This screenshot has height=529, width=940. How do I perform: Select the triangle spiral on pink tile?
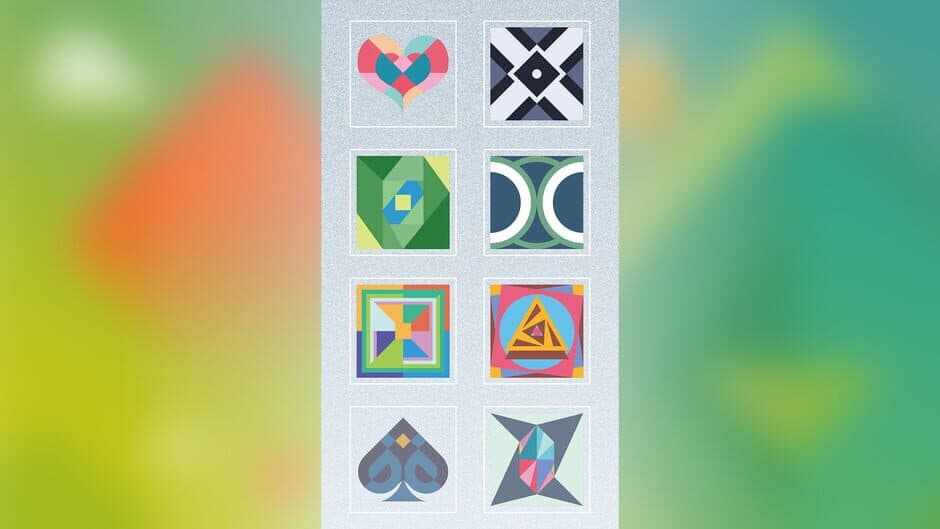click(537, 331)
